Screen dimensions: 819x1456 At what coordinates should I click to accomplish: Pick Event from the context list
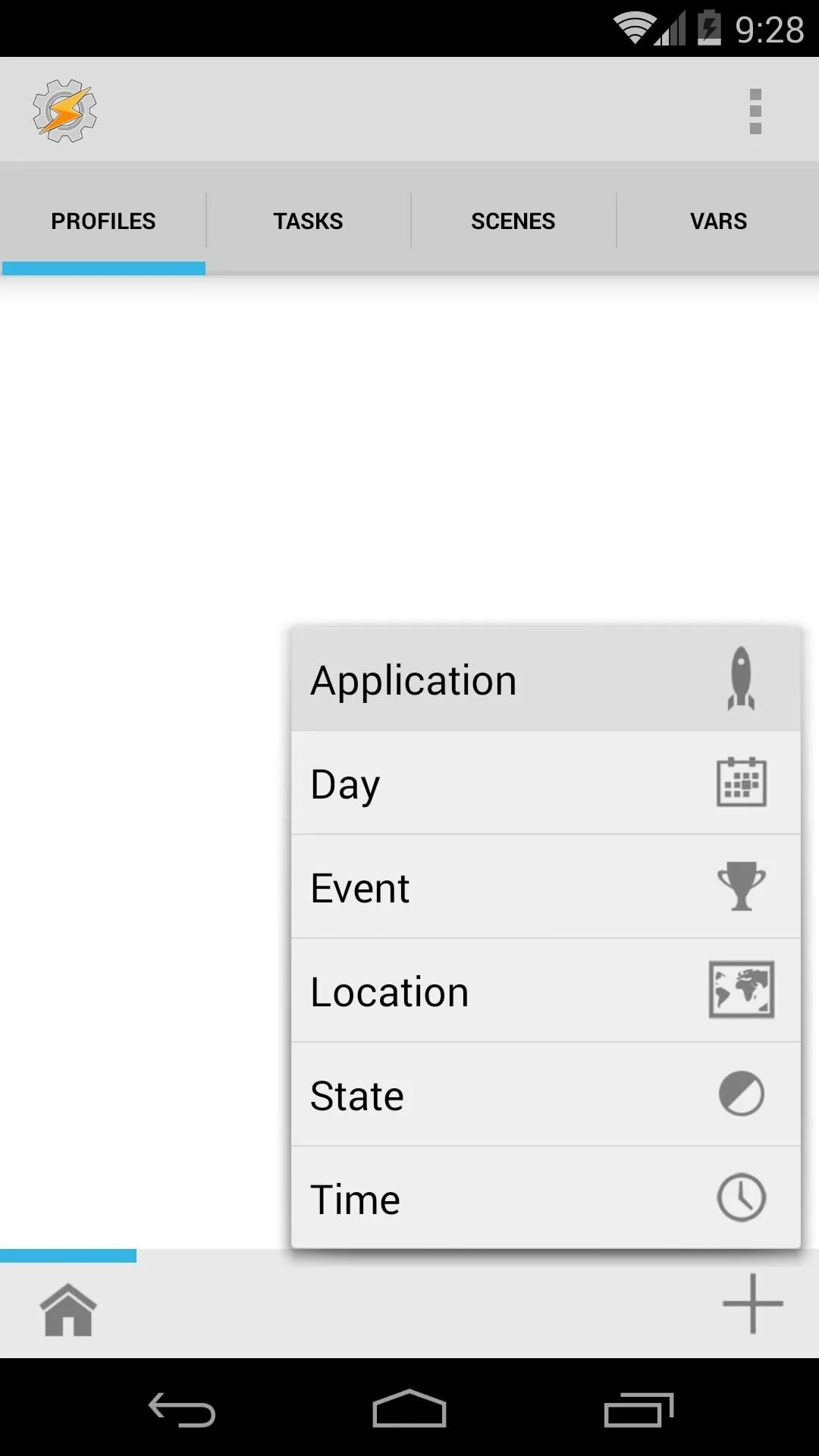click(x=546, y=887)
